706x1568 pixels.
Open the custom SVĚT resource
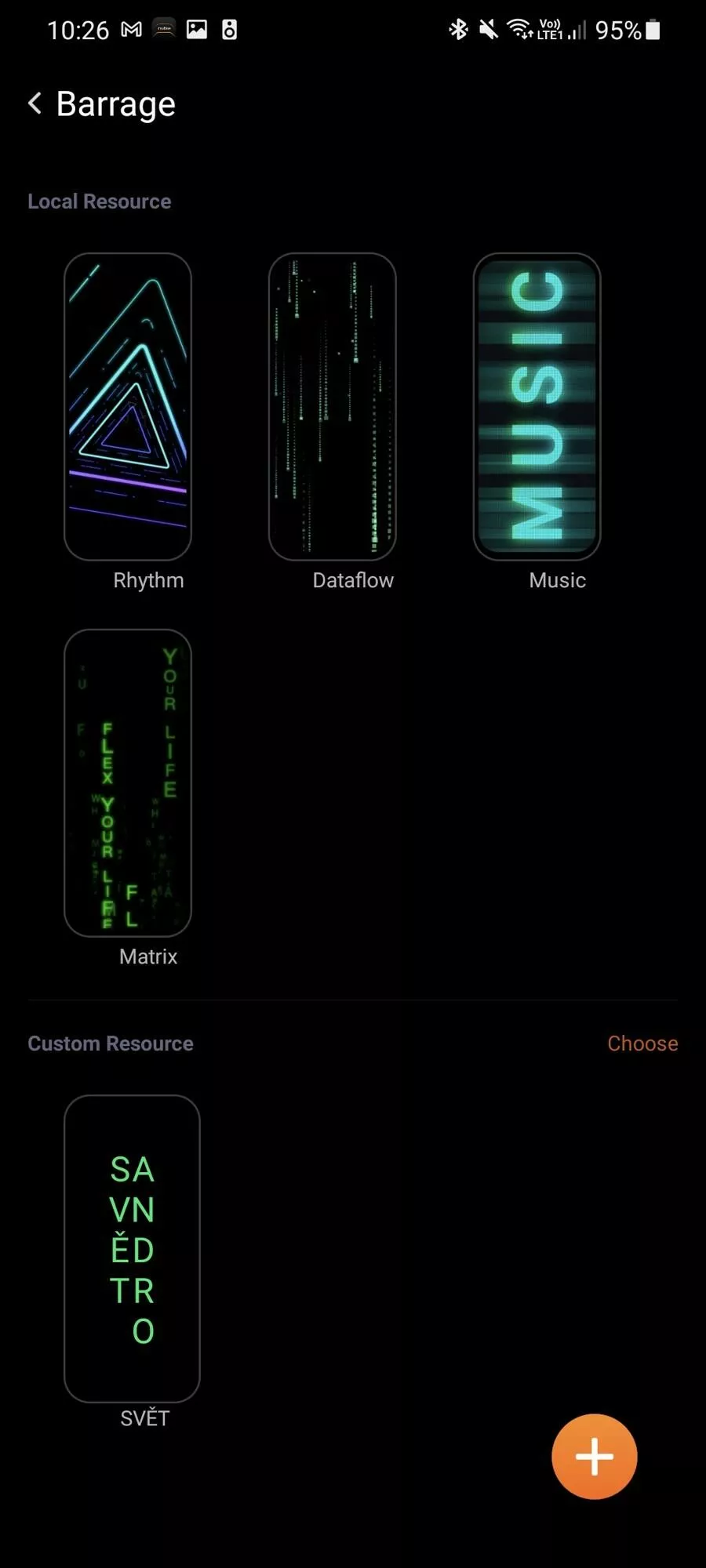(132, 1248)
